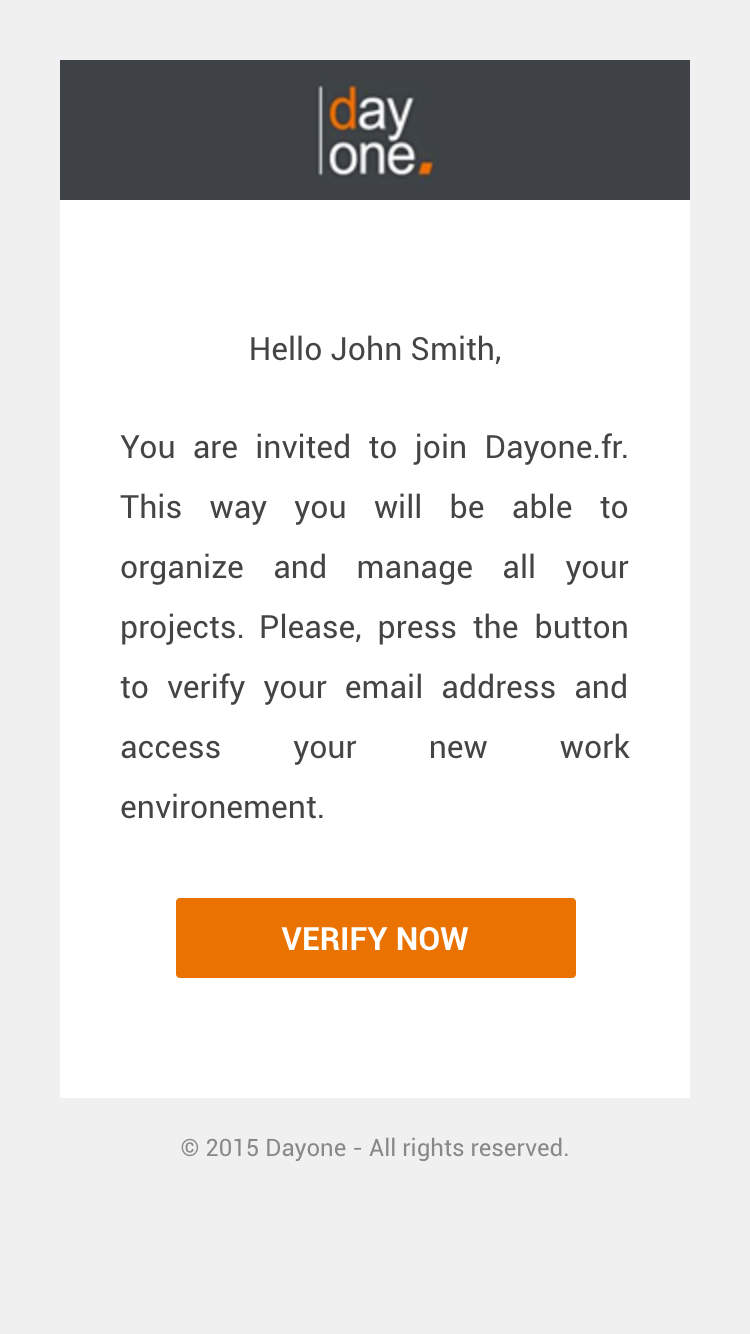This screenshot has width=750, height=1334.
Task: Tap the Verify Now button
Action: (x=375, y=938)
